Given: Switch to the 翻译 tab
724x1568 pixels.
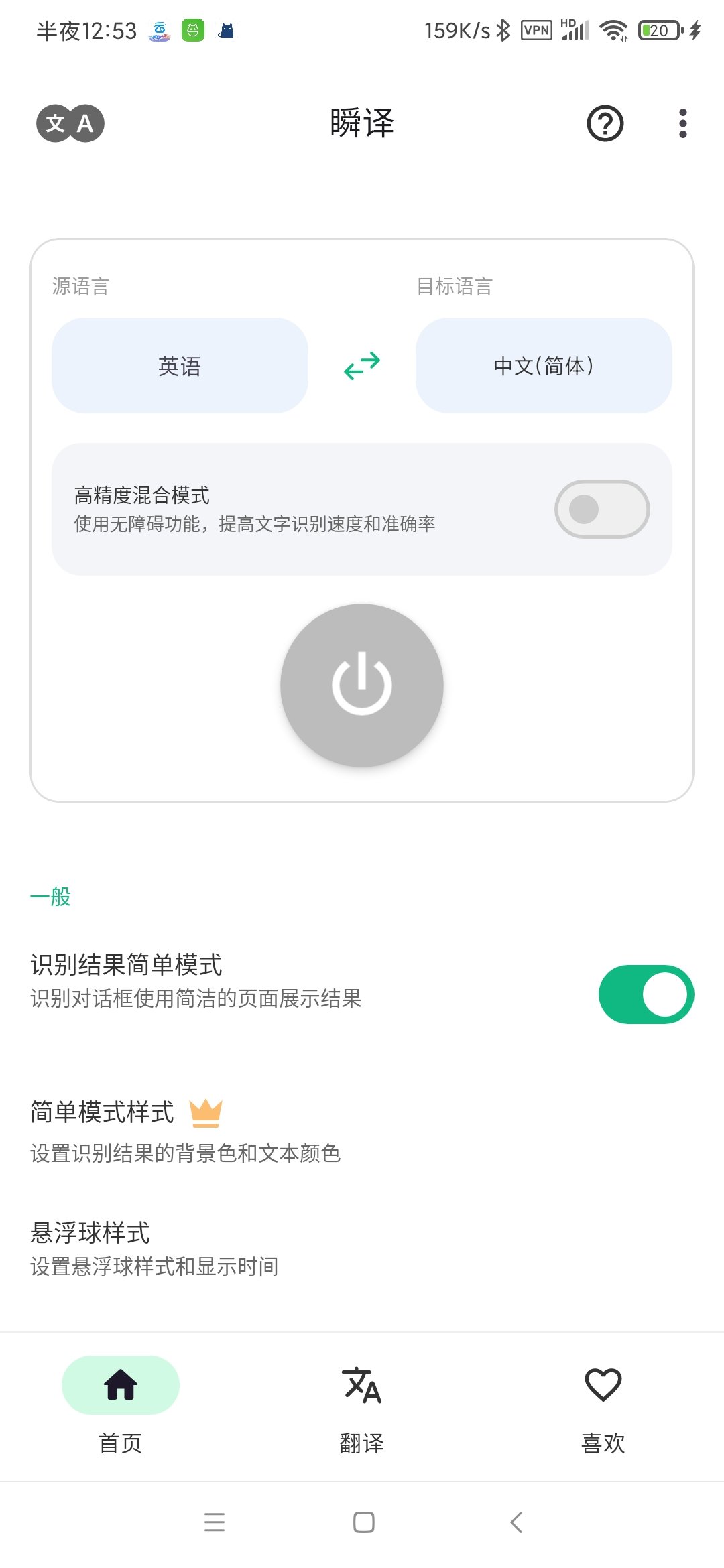Looking at the screenshot, I should tap(362, 1402).
